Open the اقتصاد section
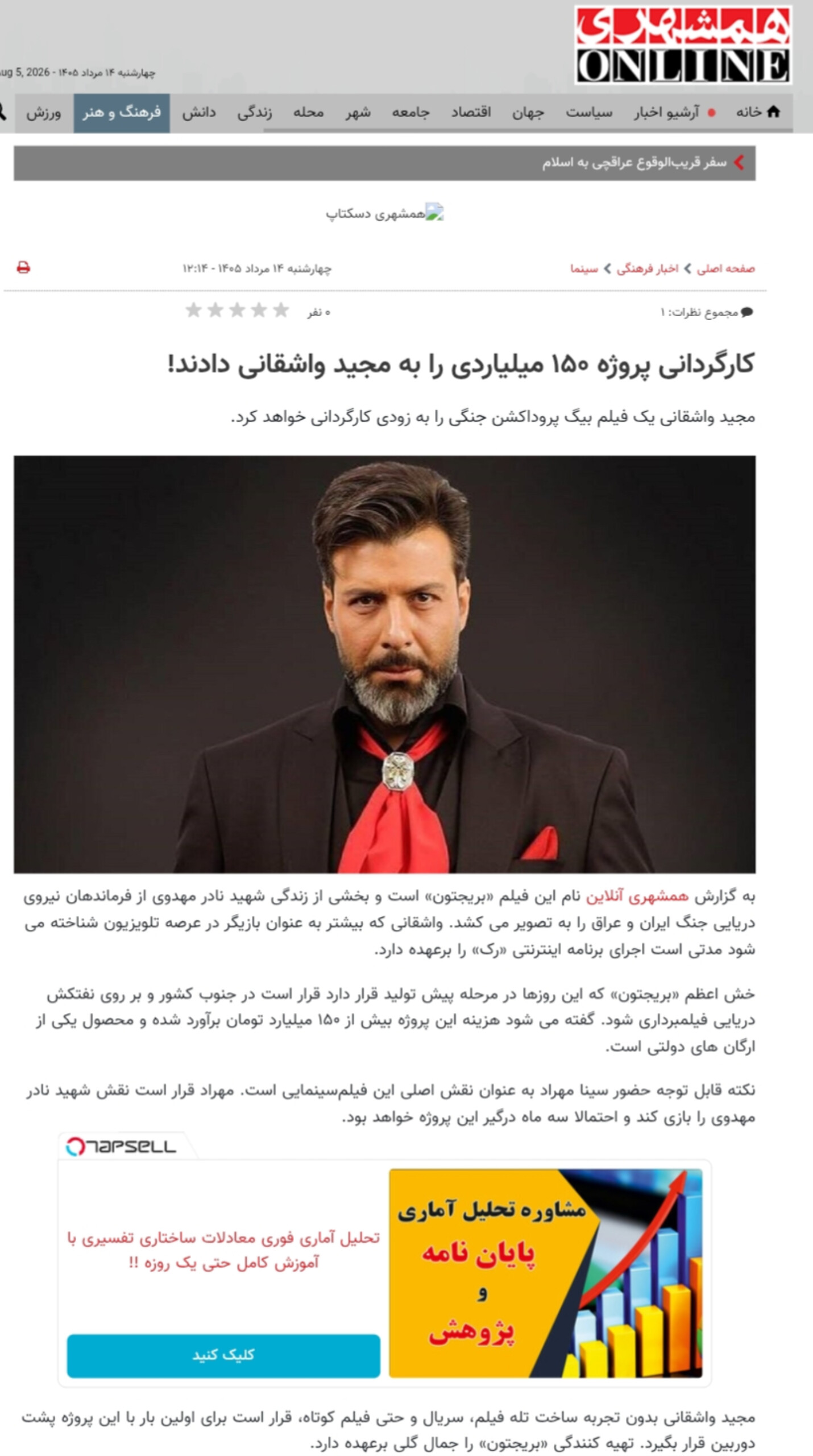Screen dimensions: 813x1456 tap(471, 113)
